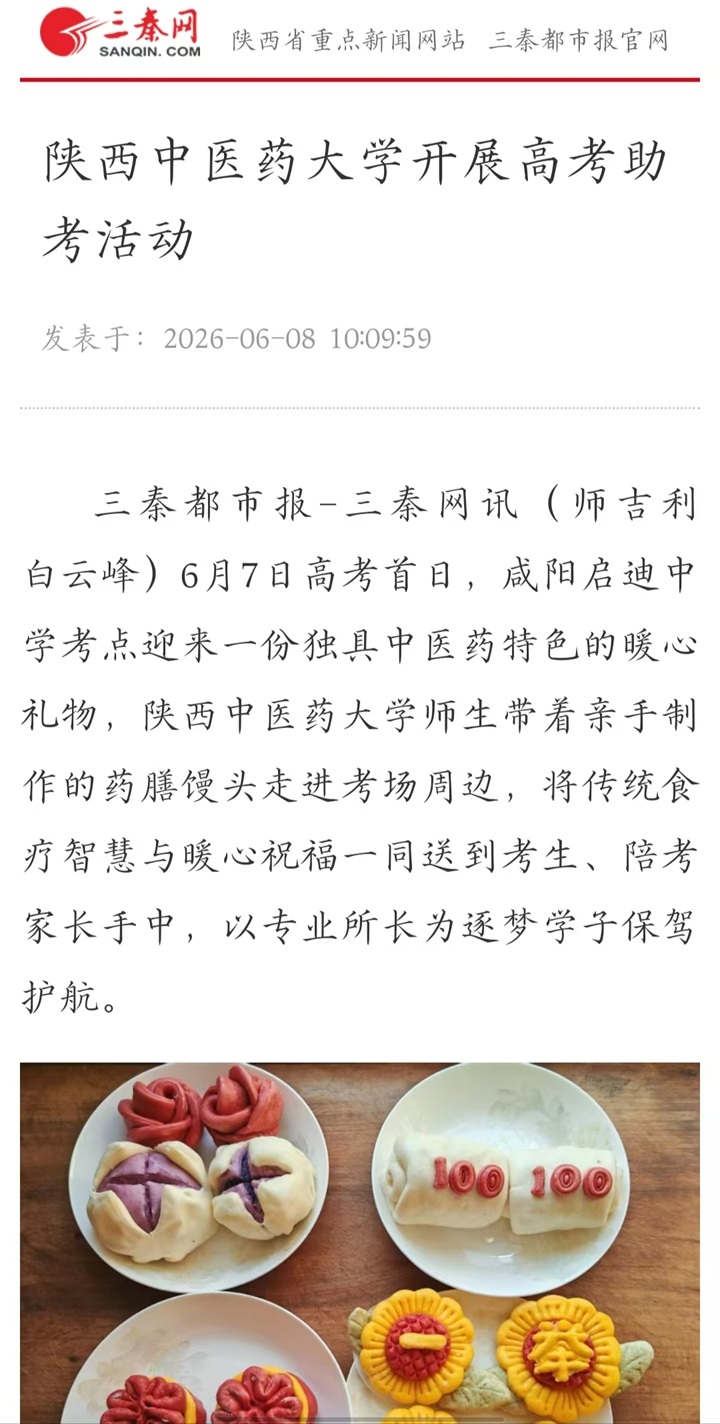Image resolution: width=720 pixels, height=1424 pixels.
Task: Open the 三秦网 logo homepage link
Action: [120, 32]
